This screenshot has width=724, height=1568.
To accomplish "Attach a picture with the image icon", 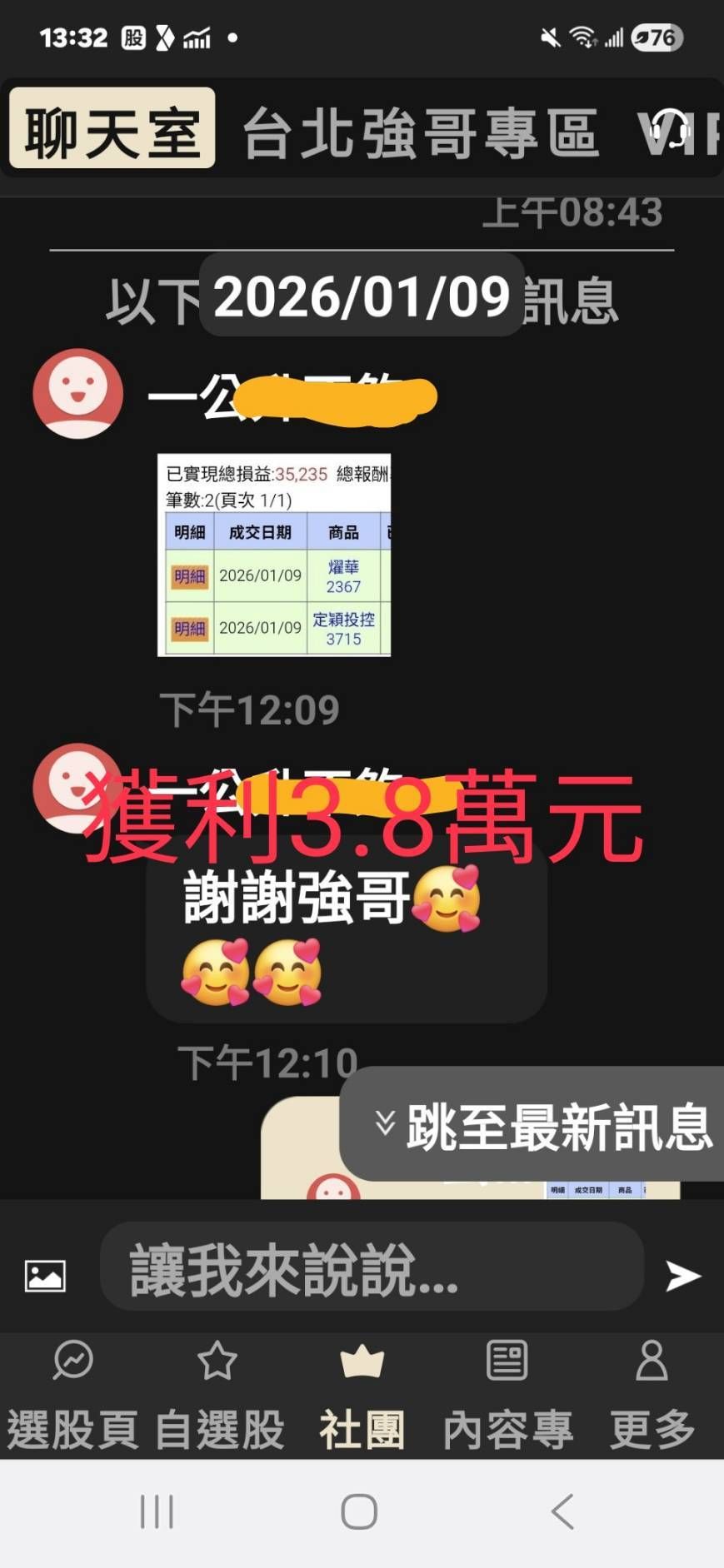I will click(x=45, y=1275).
